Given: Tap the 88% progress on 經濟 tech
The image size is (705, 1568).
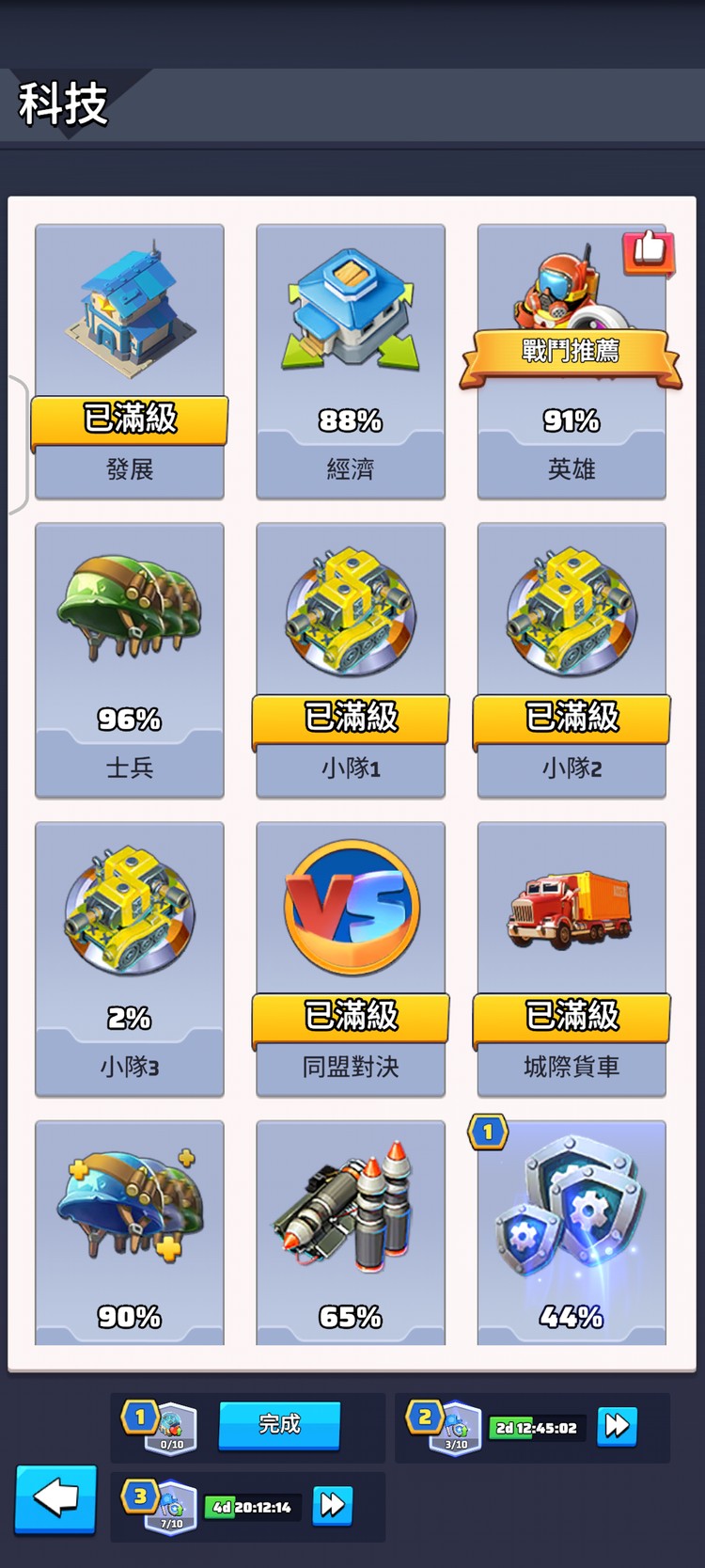Looking at the screenshot, I should [x=350, y=420].
